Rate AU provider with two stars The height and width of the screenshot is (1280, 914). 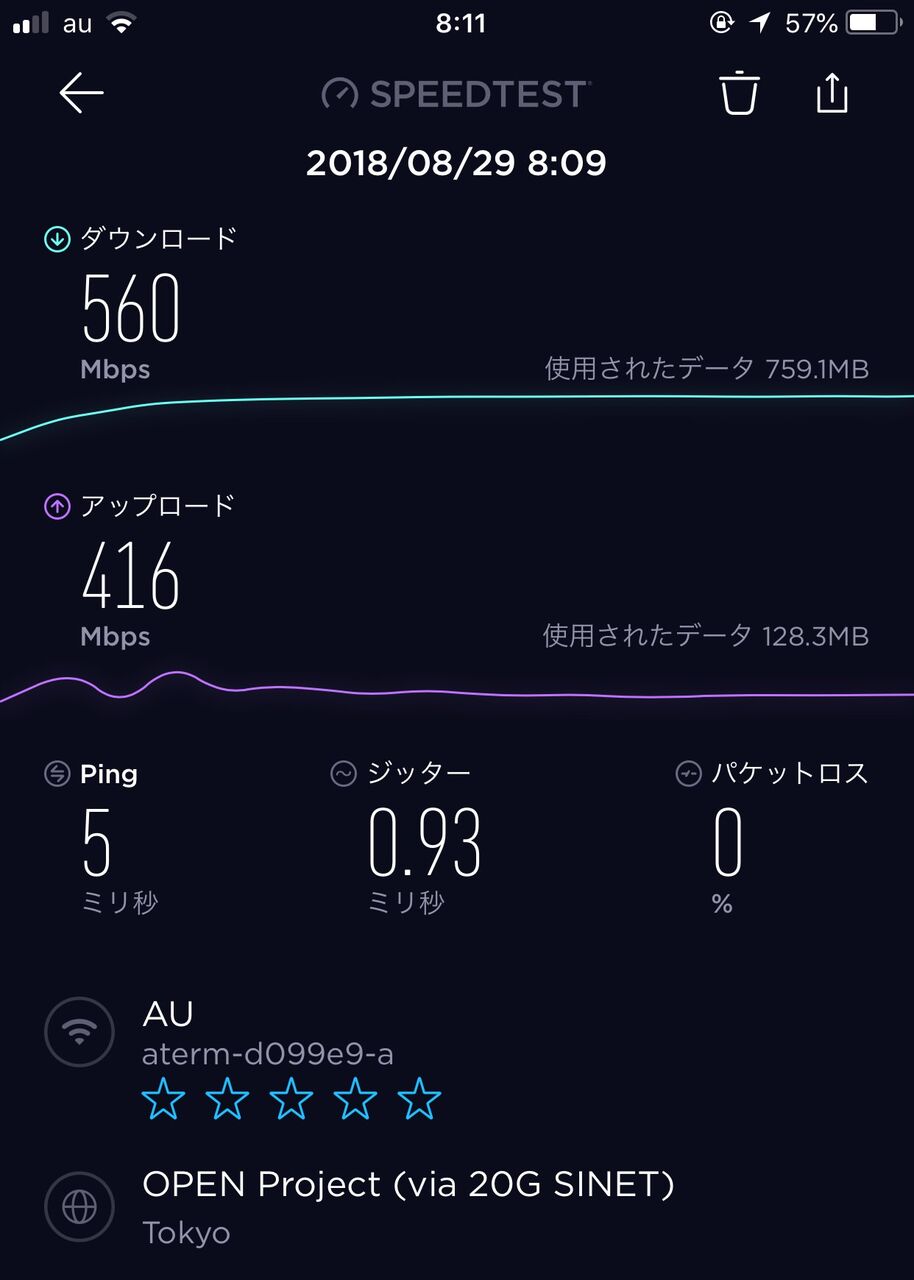(x=228, y=1101)
